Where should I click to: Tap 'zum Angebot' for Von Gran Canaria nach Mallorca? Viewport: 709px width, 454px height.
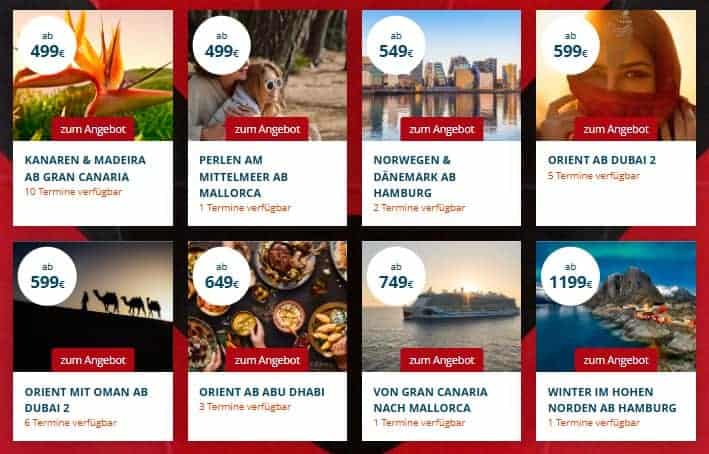pos(441,360)
